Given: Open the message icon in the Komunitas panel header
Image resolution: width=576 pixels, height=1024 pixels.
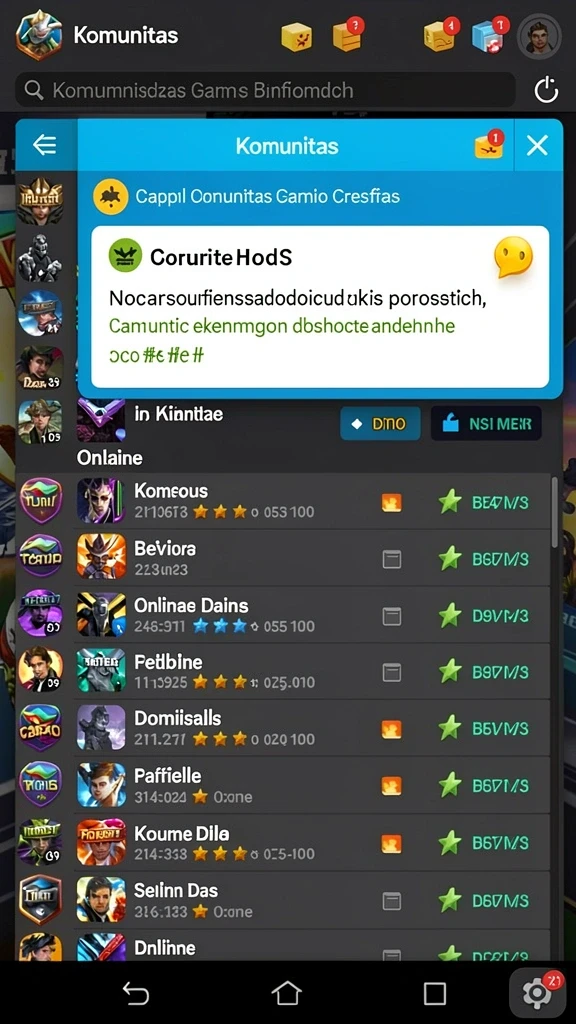Looking at the screenshot, I should pyautogui.click(x=488, y=144).
